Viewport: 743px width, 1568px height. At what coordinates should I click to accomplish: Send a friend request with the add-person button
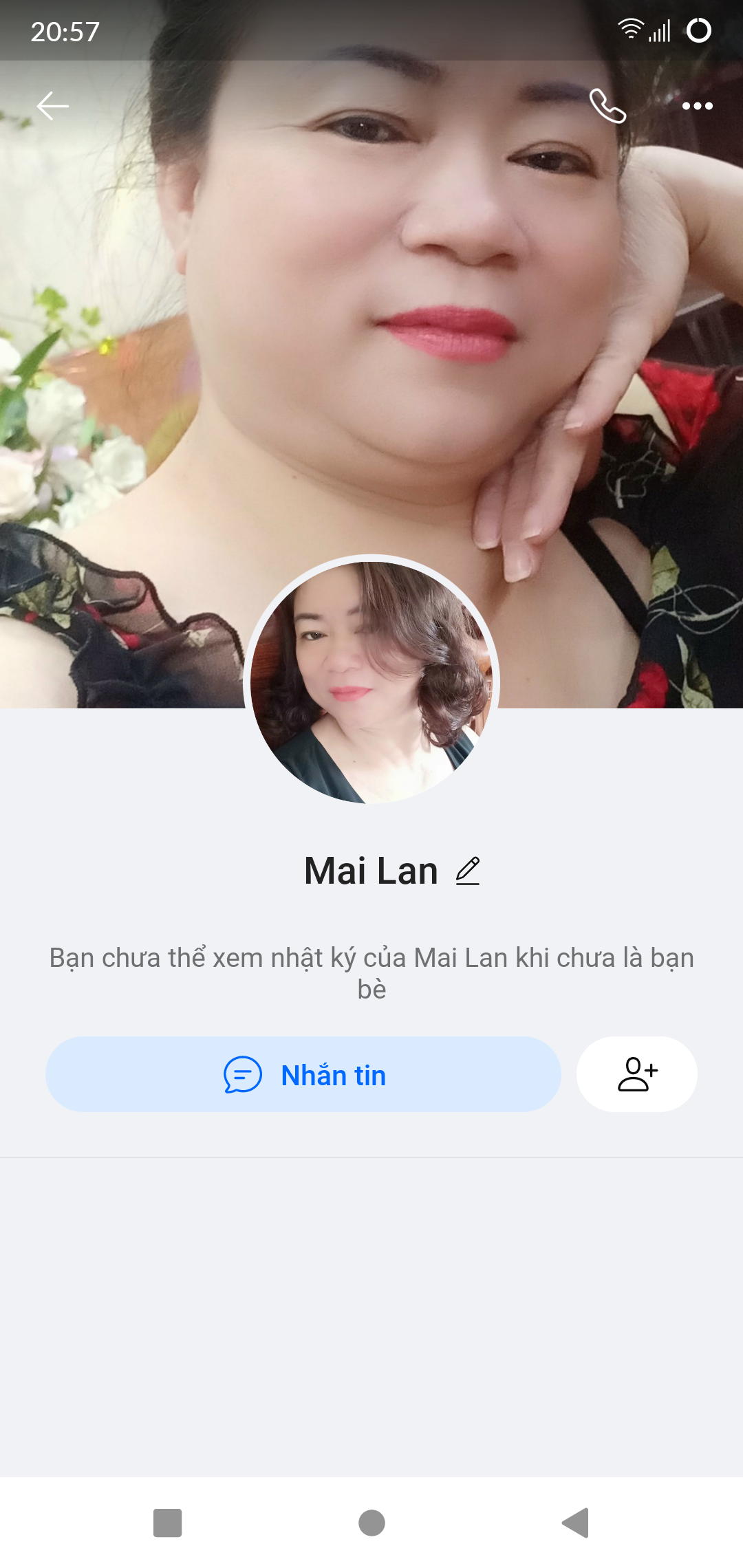point(637,1074)
